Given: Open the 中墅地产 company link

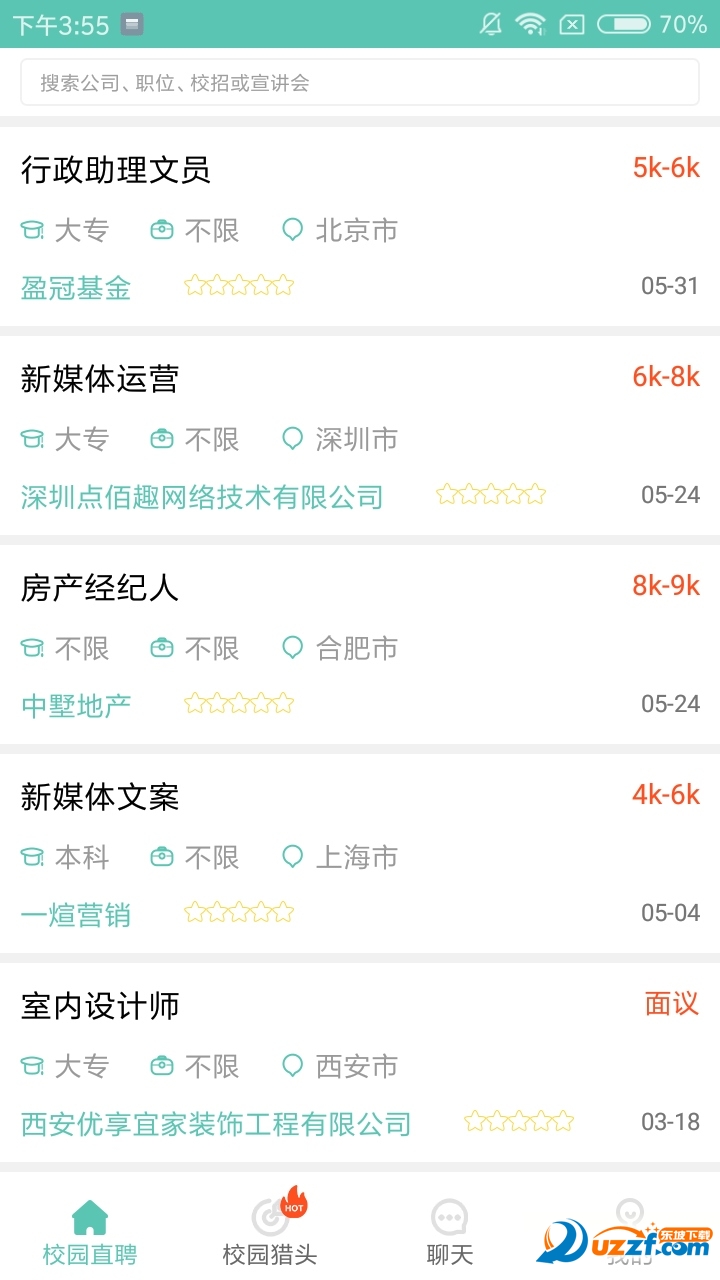Looking at the screenshot, I should [x=76, y=705].
